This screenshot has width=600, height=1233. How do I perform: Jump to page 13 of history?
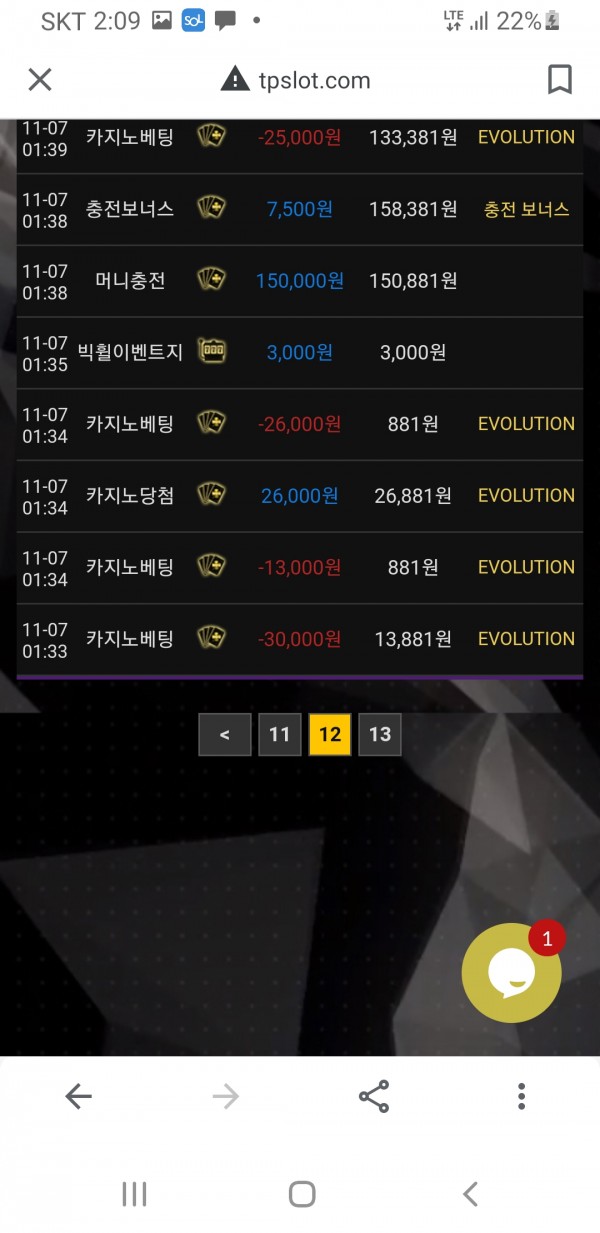click(380, 735)
